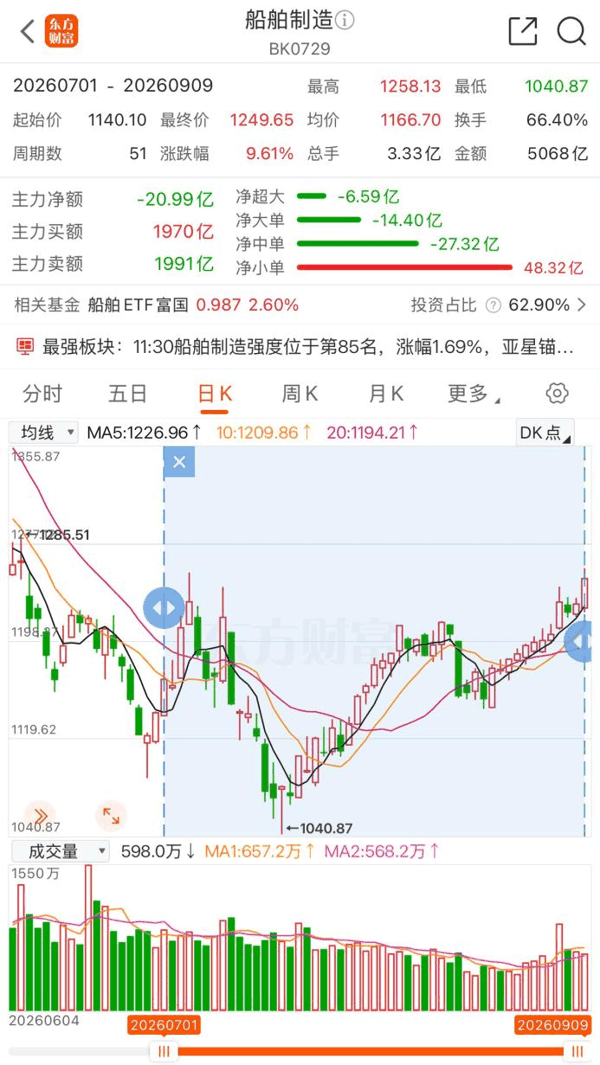This screenshot has height=1065, width=600.
Task: Tap the help icon next to 投资占比
Action: pyautogui.click(x=494, y=306)
